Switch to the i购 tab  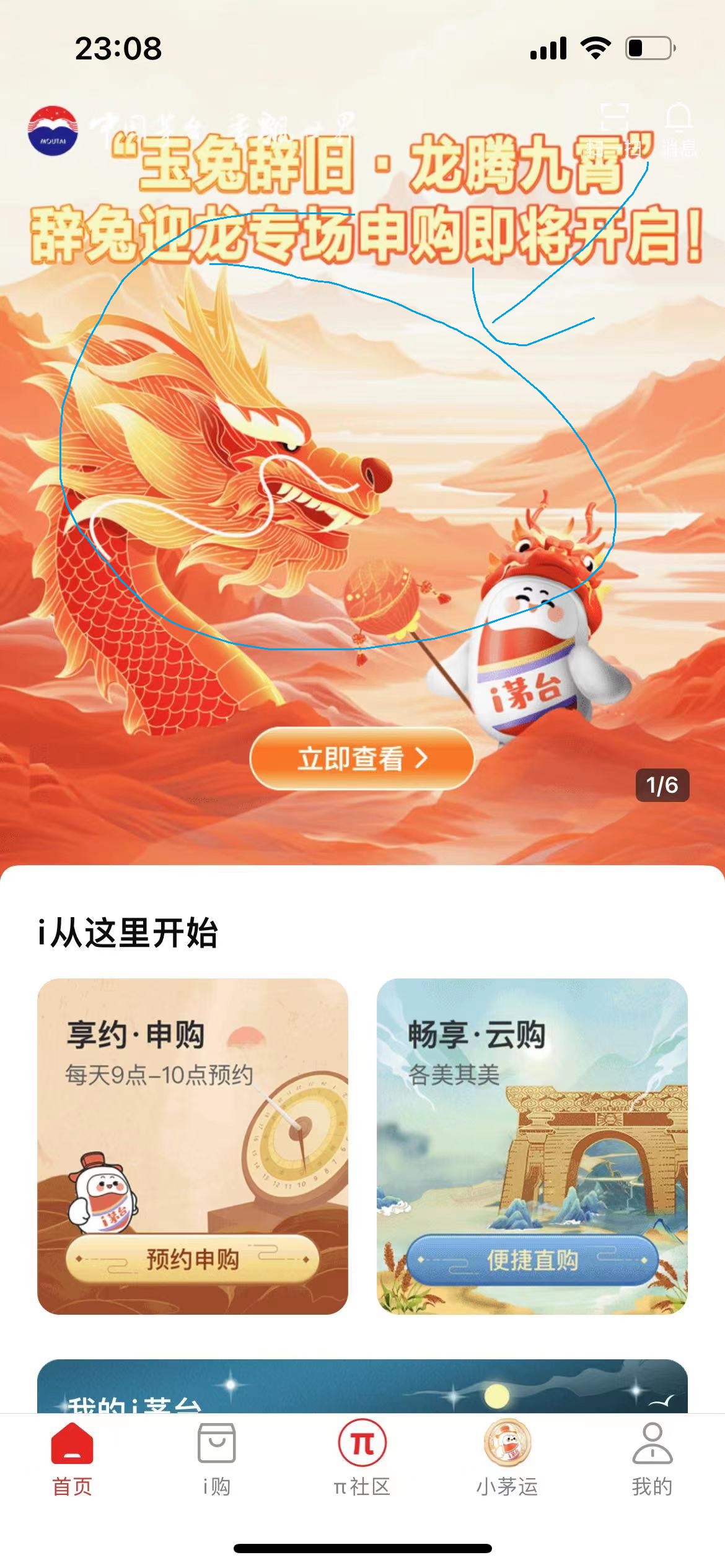click(216, 1460)
